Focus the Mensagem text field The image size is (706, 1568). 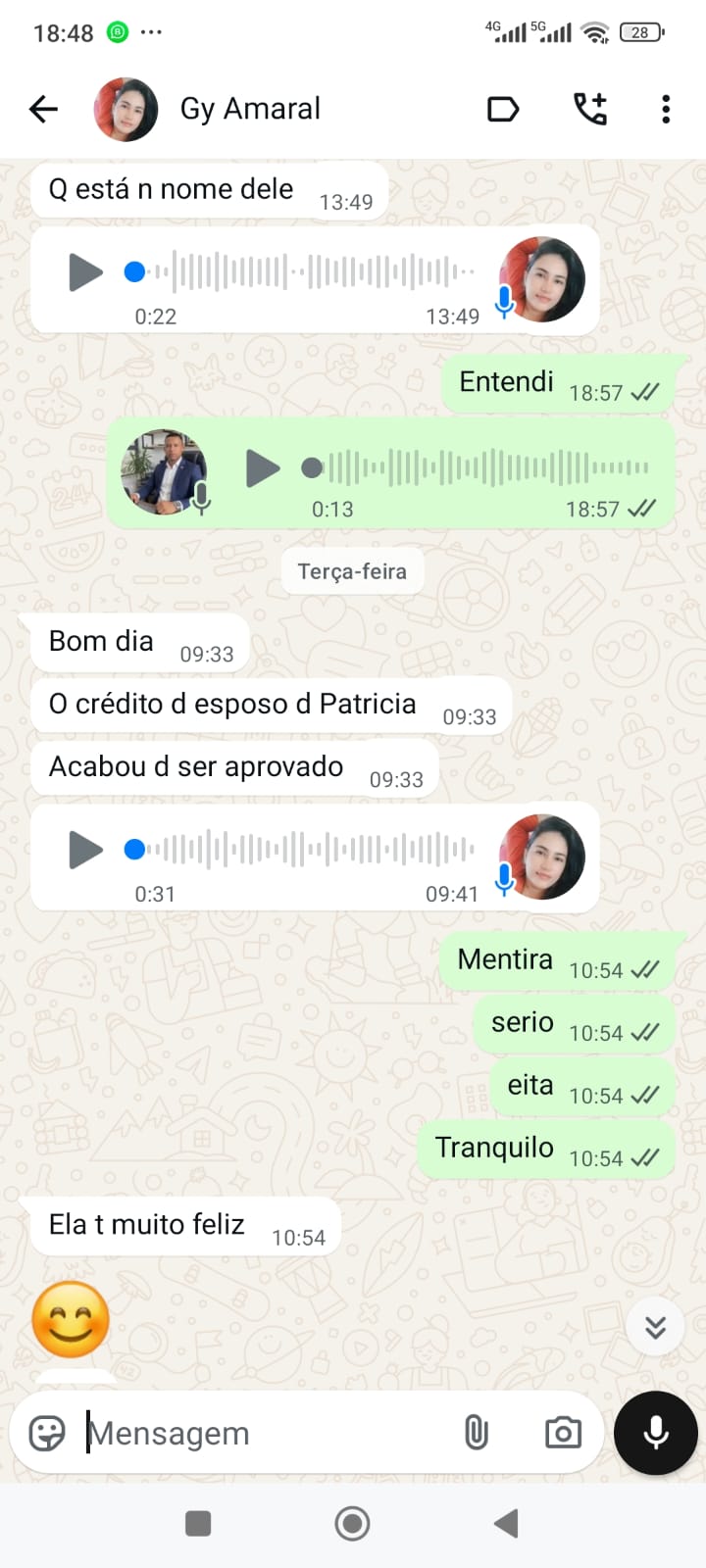(x=265, y=1433)
